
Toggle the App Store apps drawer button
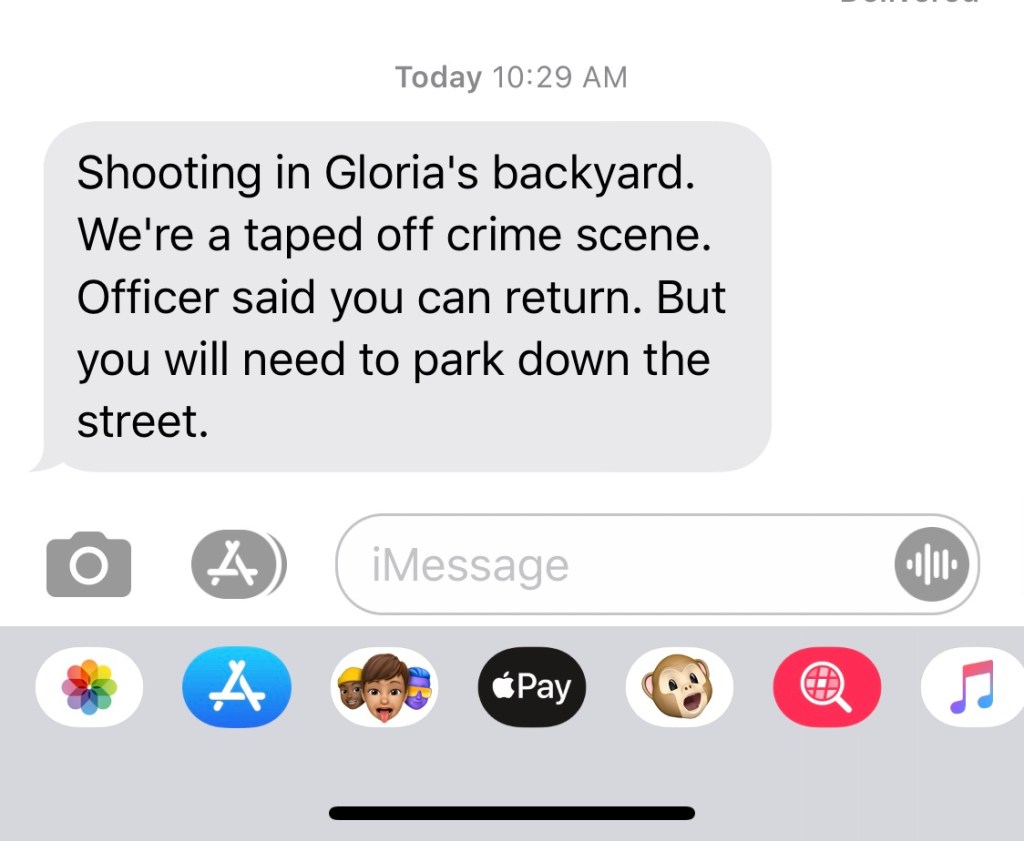click(x=236, y=565)
